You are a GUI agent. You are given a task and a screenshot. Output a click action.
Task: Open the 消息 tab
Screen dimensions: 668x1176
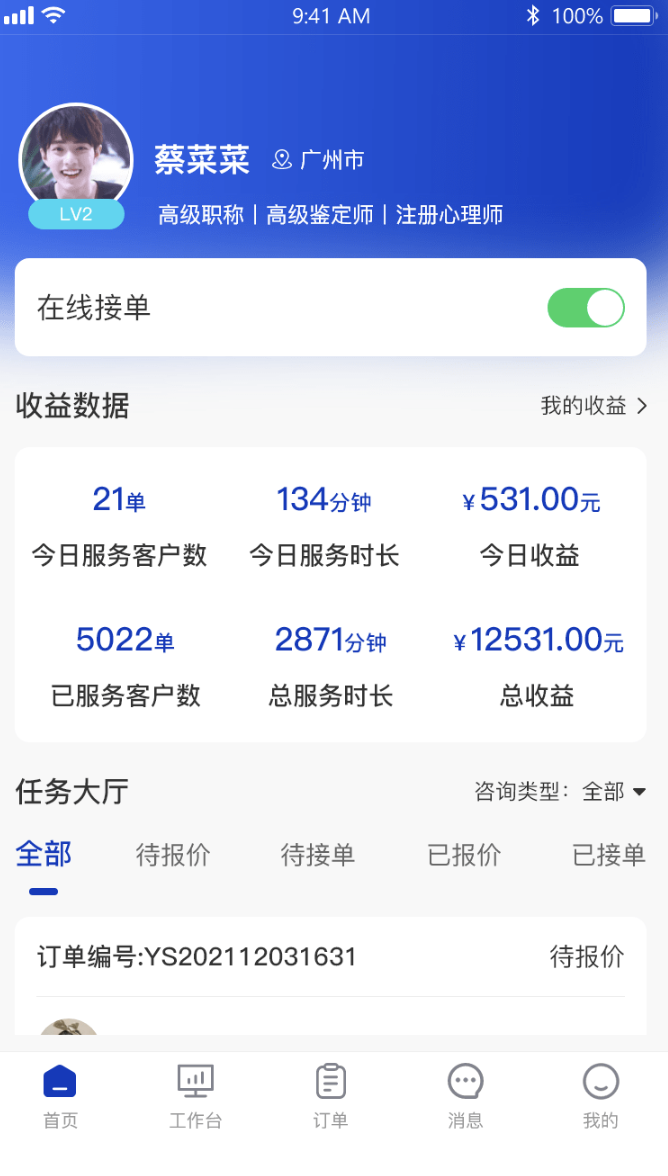coord(465,1096)
